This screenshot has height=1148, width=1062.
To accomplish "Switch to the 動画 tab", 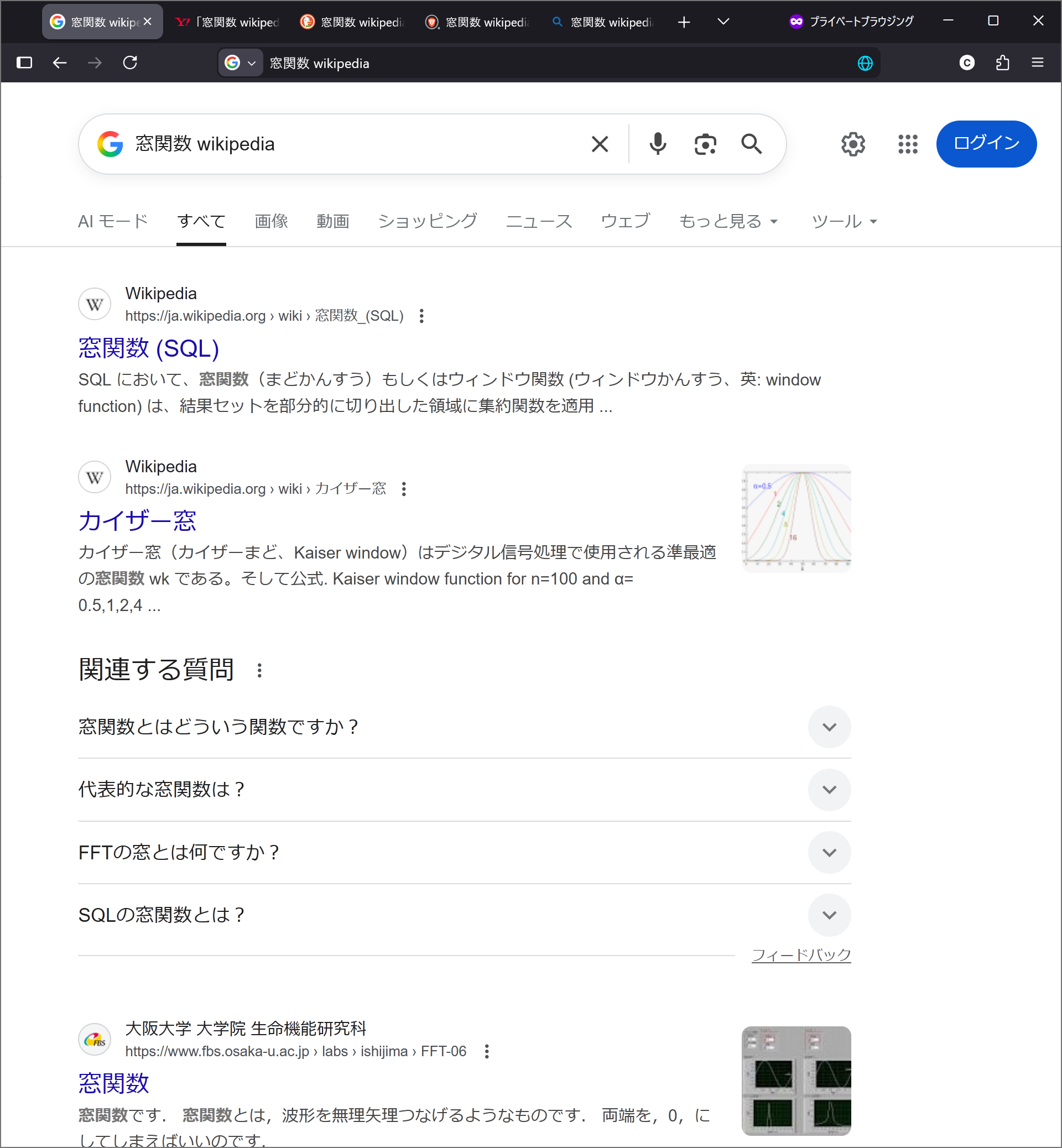I will click(x=333, y=221).
